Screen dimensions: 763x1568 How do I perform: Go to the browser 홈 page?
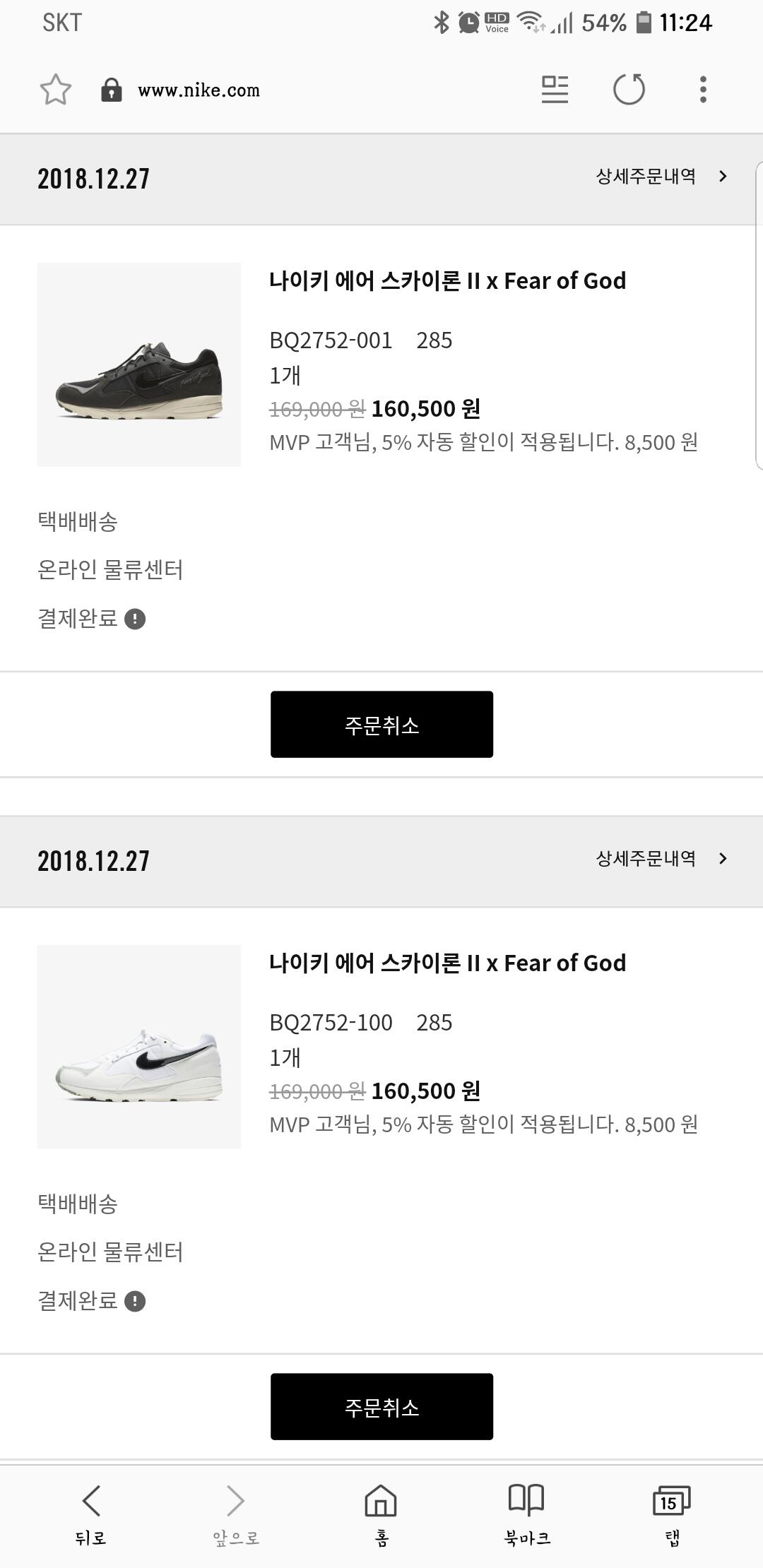[x=381, y=1514]
